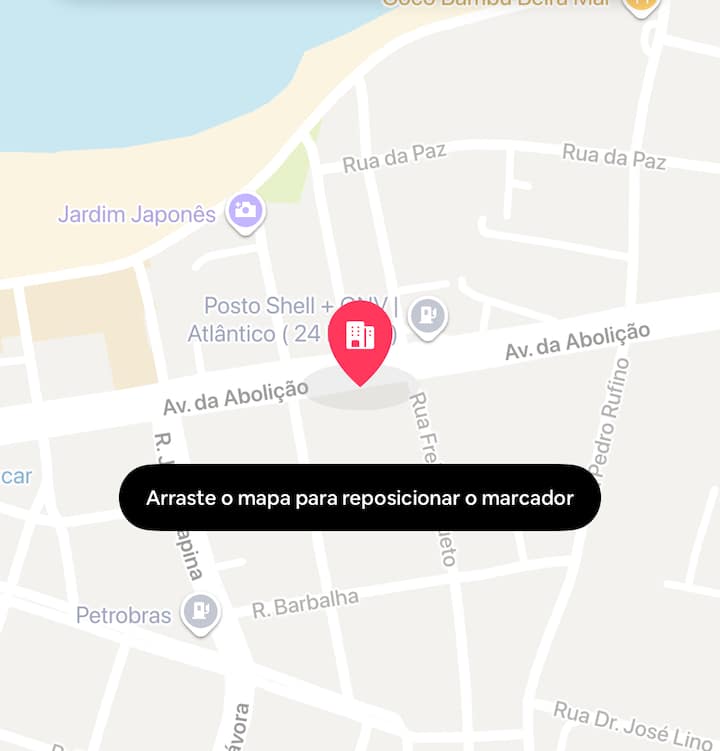The width and height of the screenshot is (720, 751).
Task: Tap the red building location pin
Action: (x=360, y=342)
